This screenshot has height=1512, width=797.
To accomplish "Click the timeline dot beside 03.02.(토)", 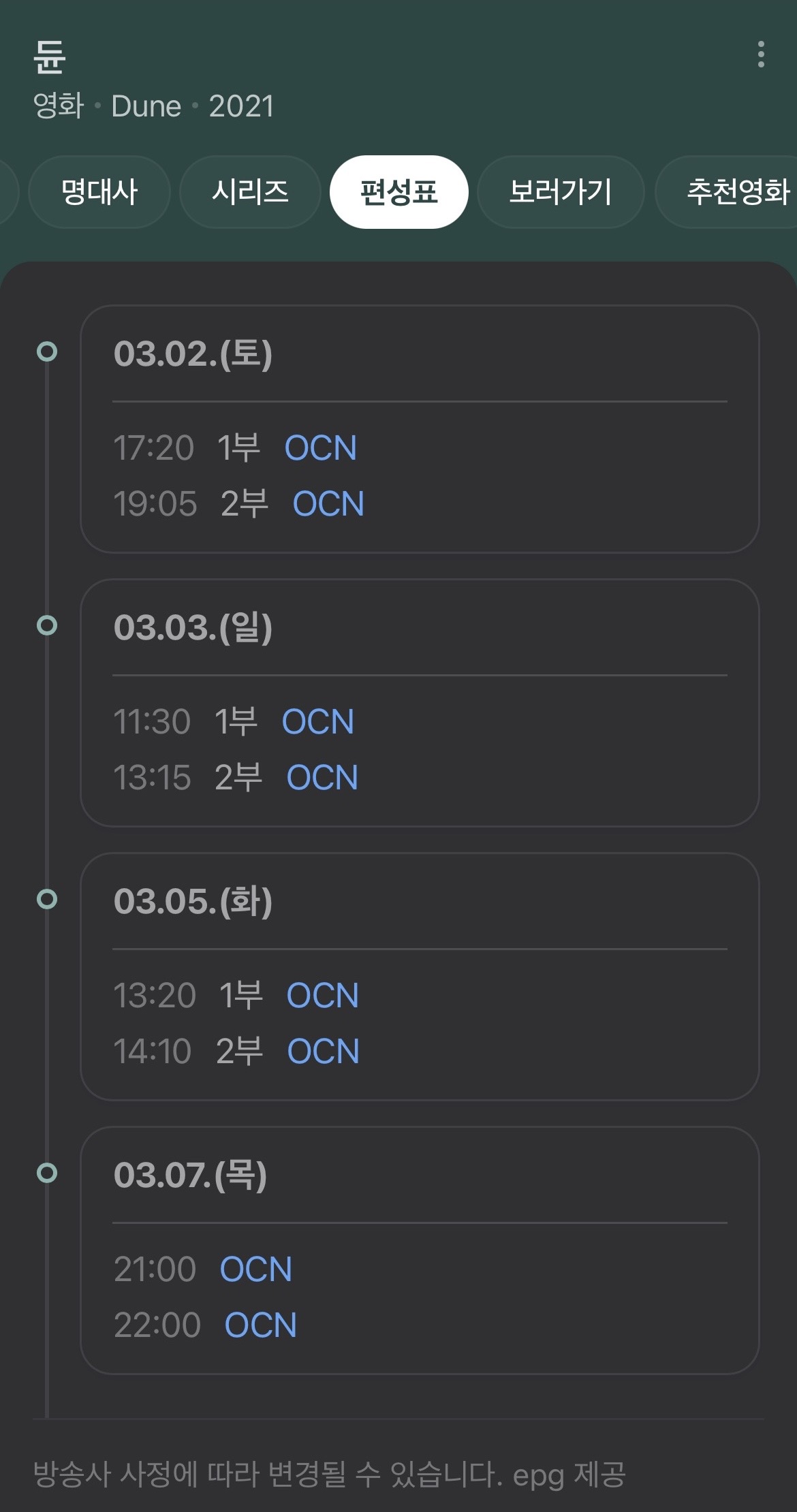I will pos(48,351).
